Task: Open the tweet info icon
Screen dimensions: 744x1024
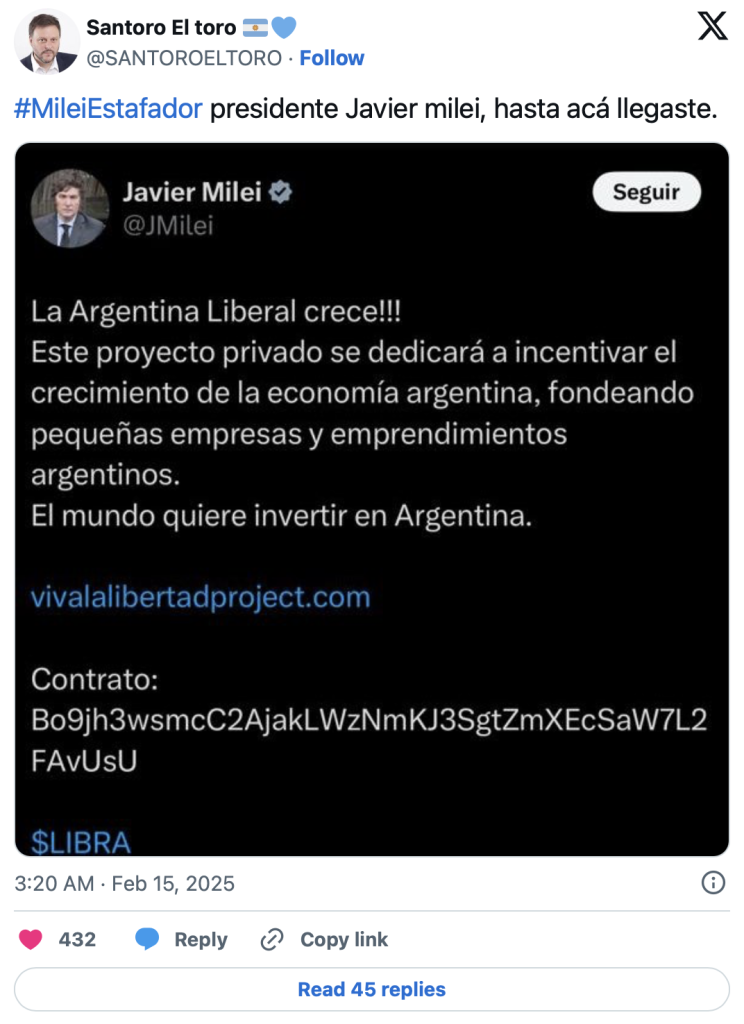Action: [x=713, y=883]
